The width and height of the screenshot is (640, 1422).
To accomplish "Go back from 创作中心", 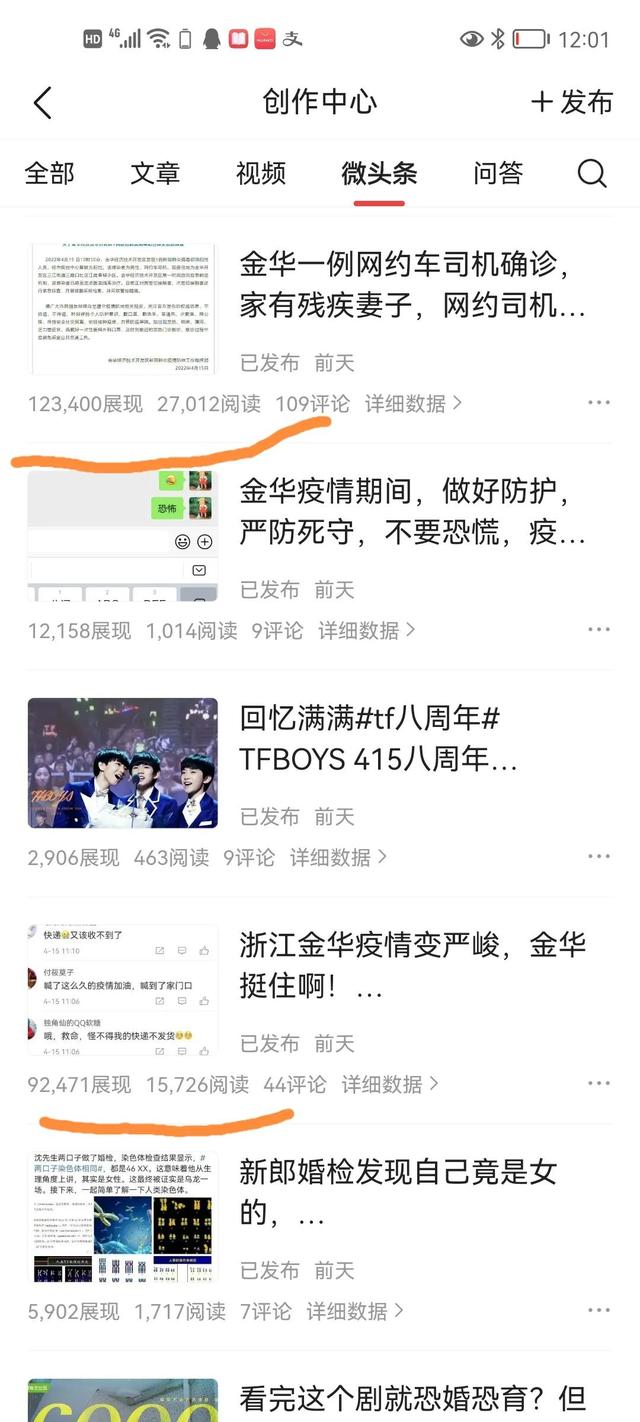I will [x=42, y=102].
